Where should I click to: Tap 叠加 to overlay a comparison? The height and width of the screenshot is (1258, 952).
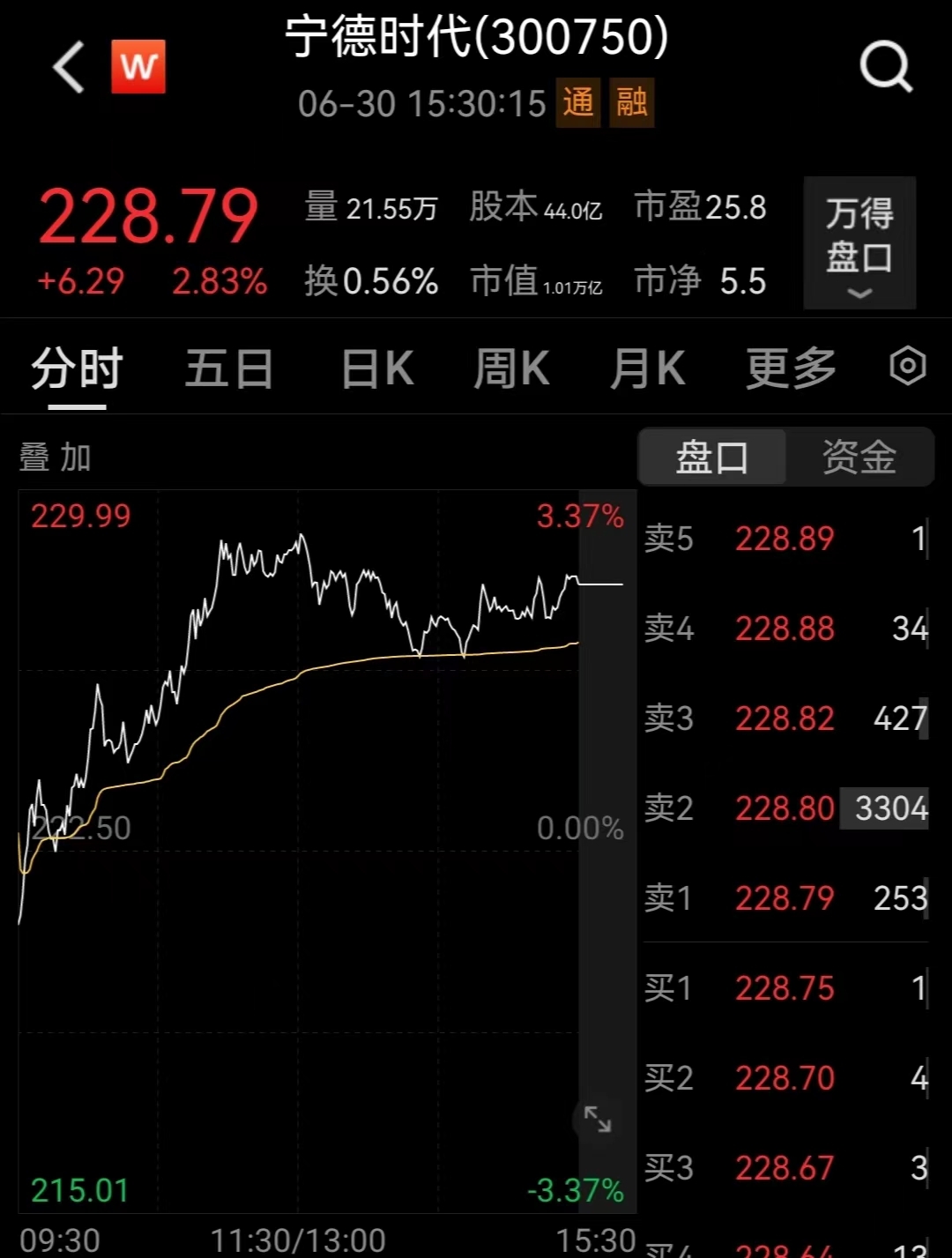click(x=56, y=458)
